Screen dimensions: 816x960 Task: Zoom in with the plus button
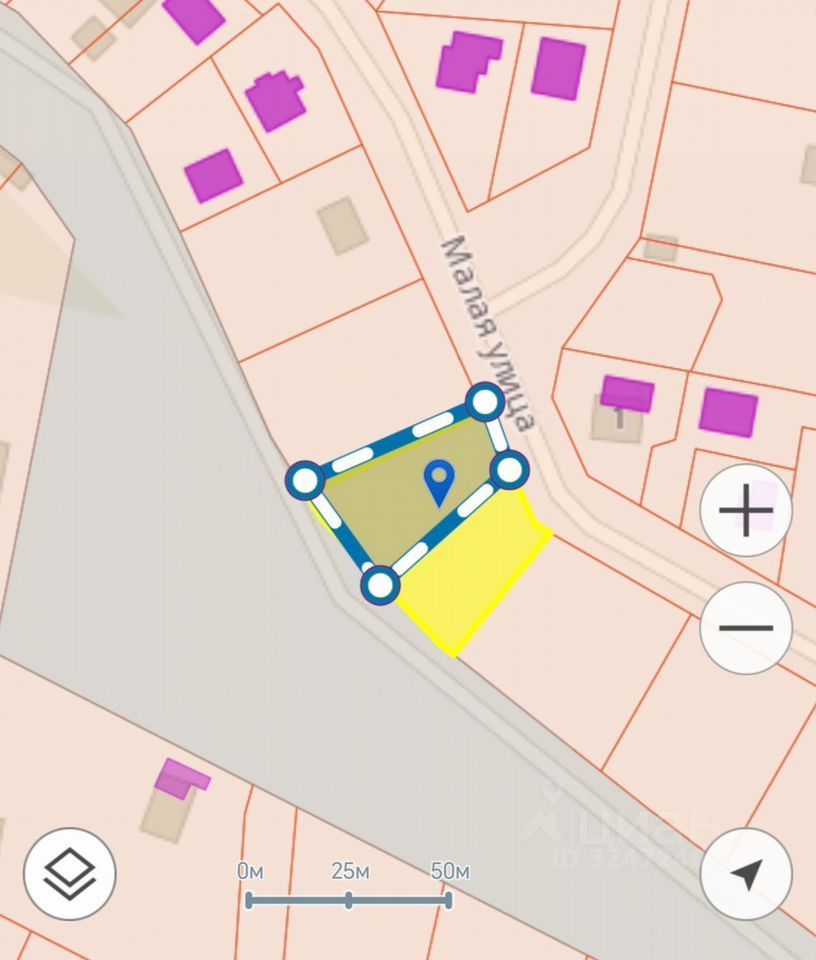pyautogui.click(x=746, y=512)
